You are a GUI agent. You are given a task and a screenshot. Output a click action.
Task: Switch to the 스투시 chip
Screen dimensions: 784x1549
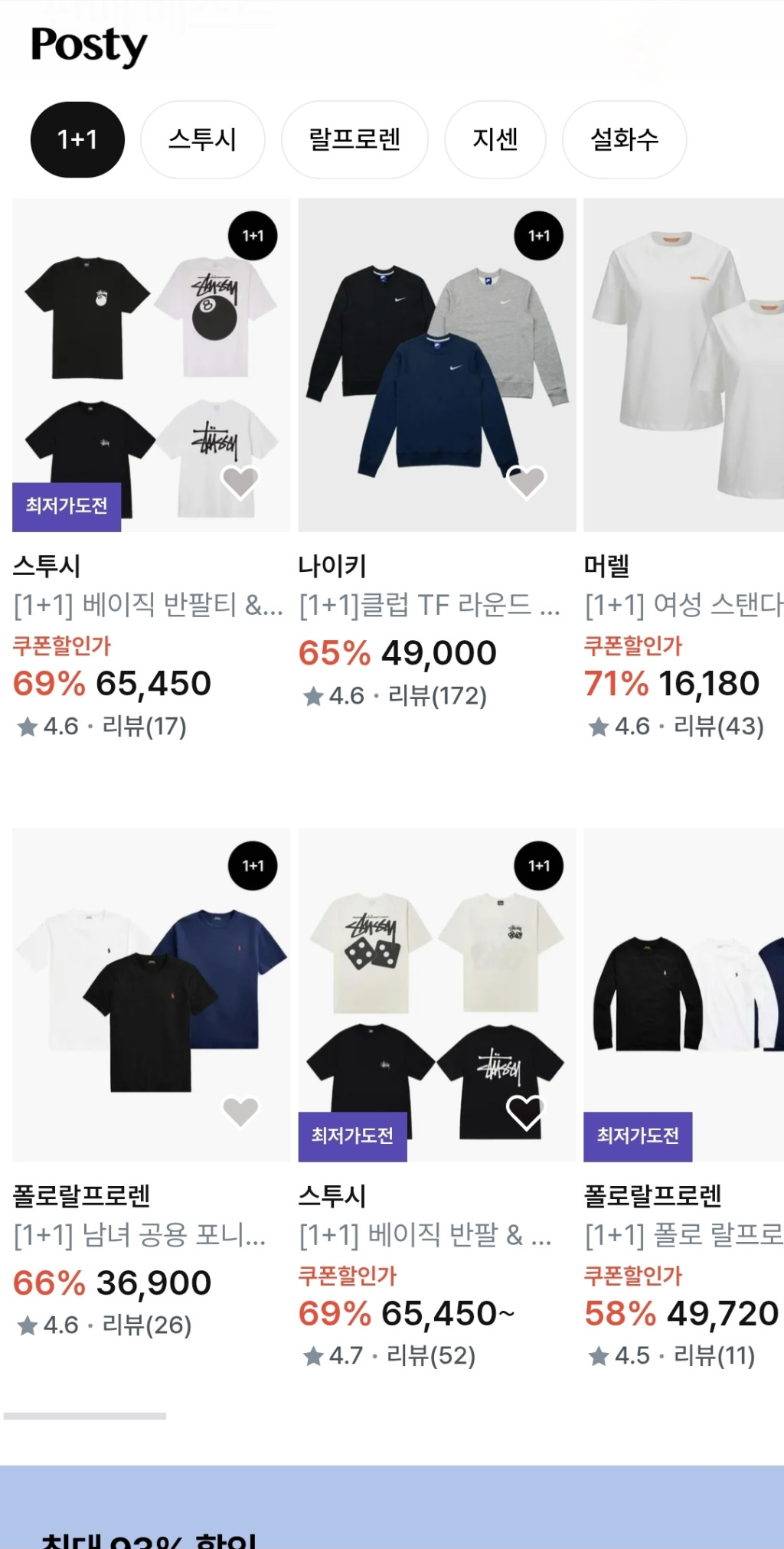[x=202, y=139]
